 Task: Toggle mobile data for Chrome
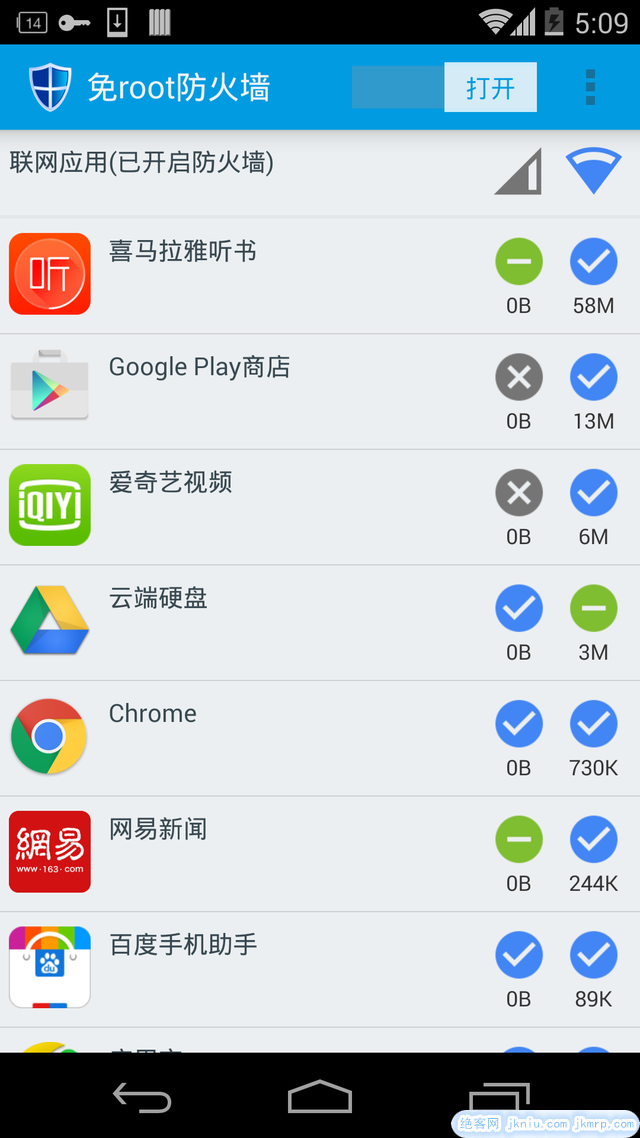click(x=519, y=724)
